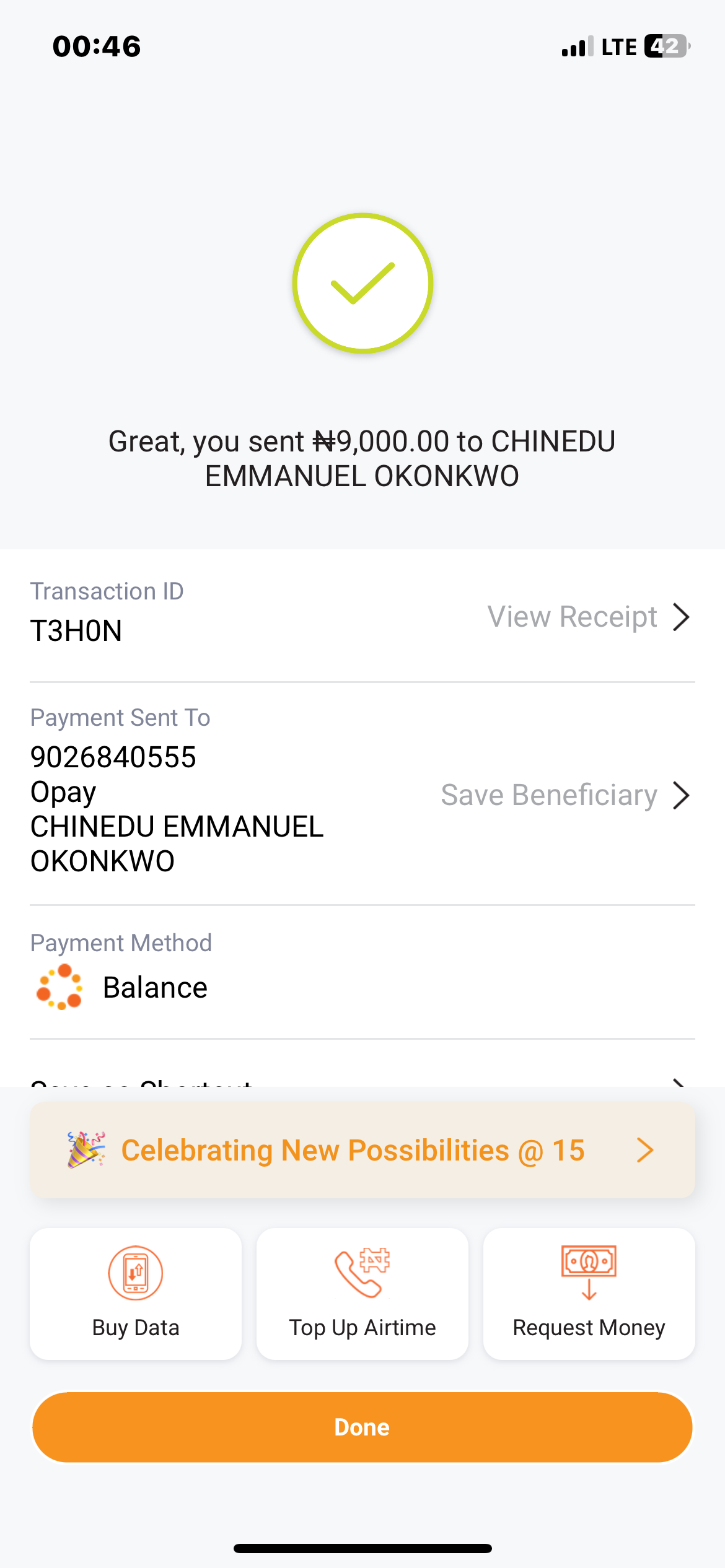Save Chinedu as a beneficiary
Viewport: 725px width, 1568px height.
point(564,795)
